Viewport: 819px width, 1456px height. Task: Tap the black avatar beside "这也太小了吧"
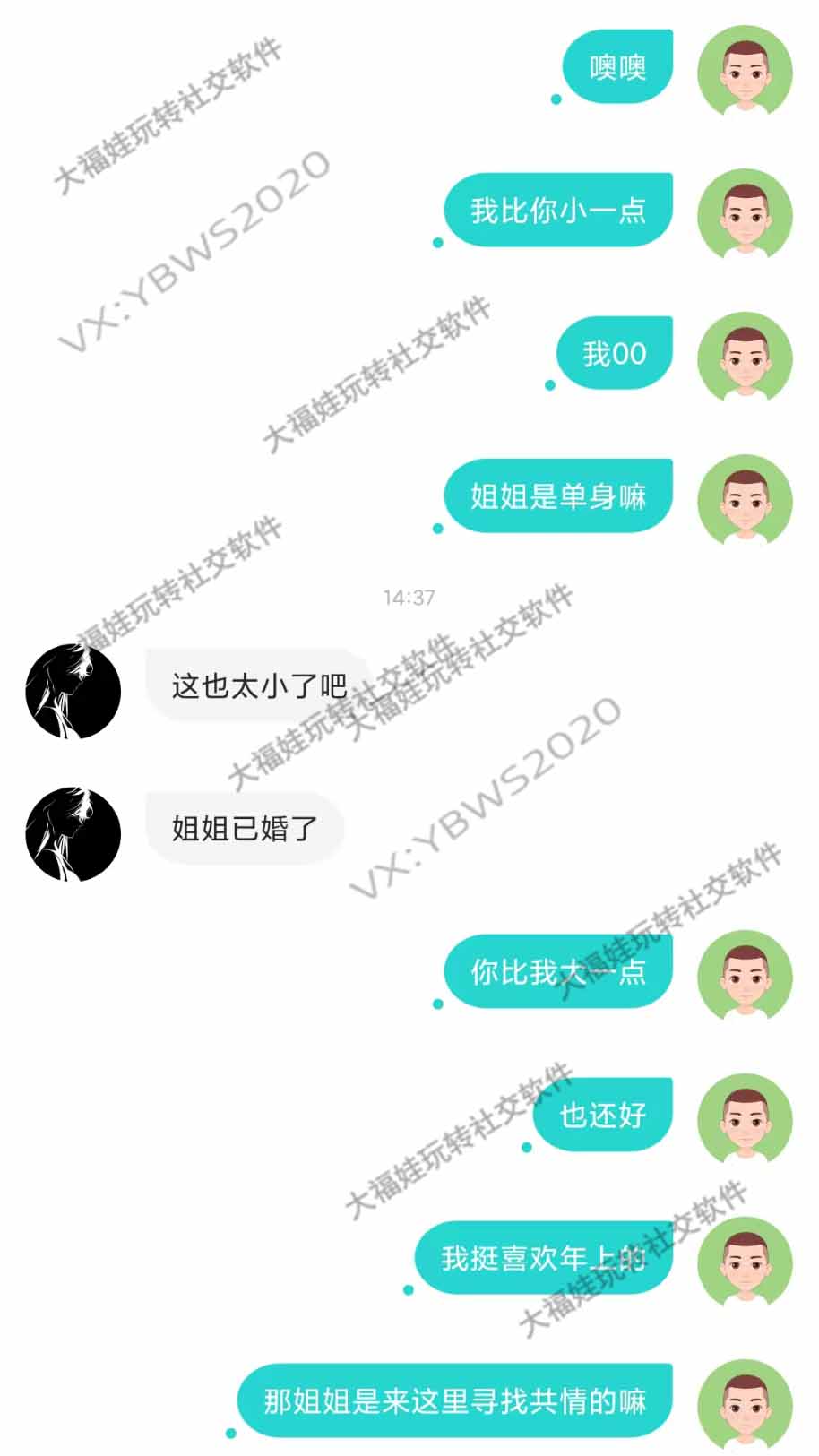tap(73, 691)
